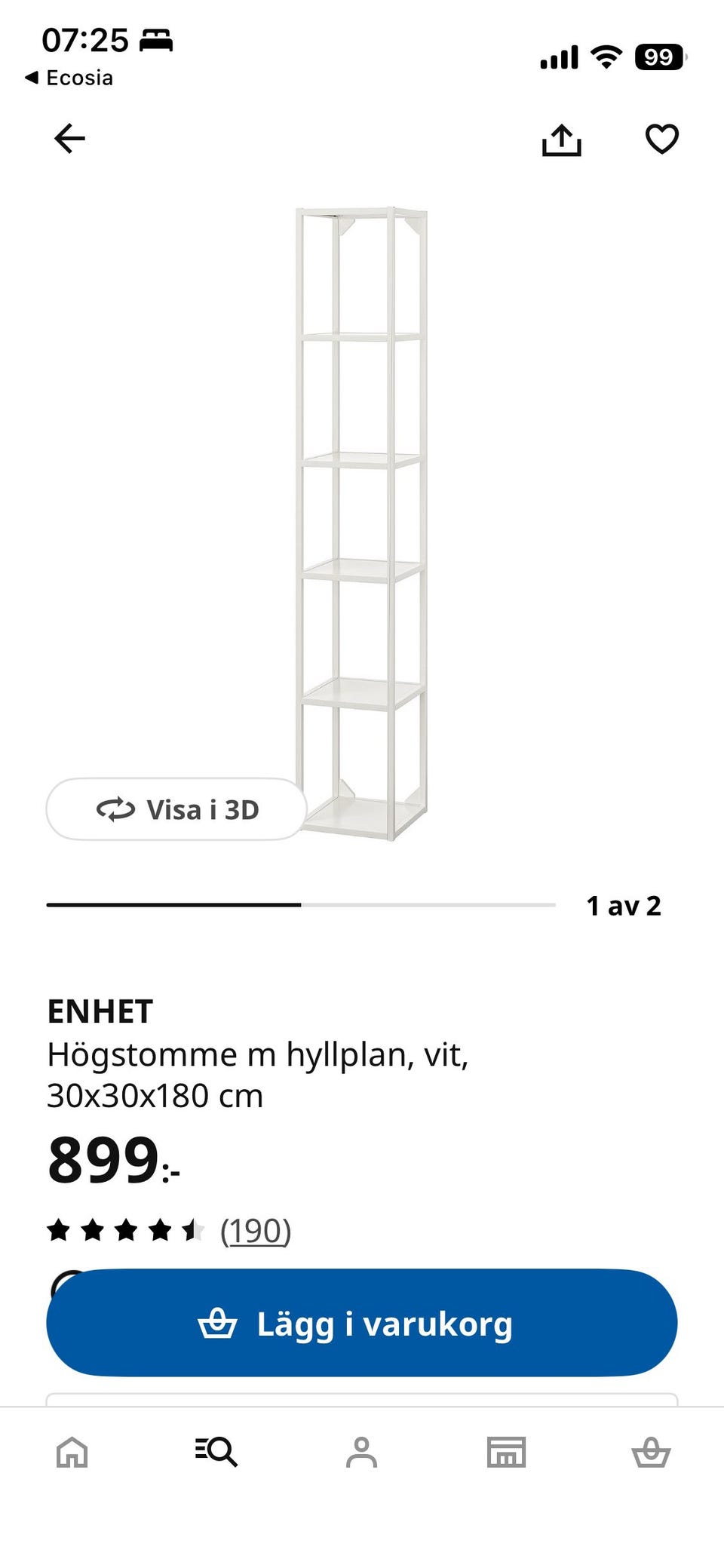
Task: Open Visa i 3D view
Action: coord(176,810)
